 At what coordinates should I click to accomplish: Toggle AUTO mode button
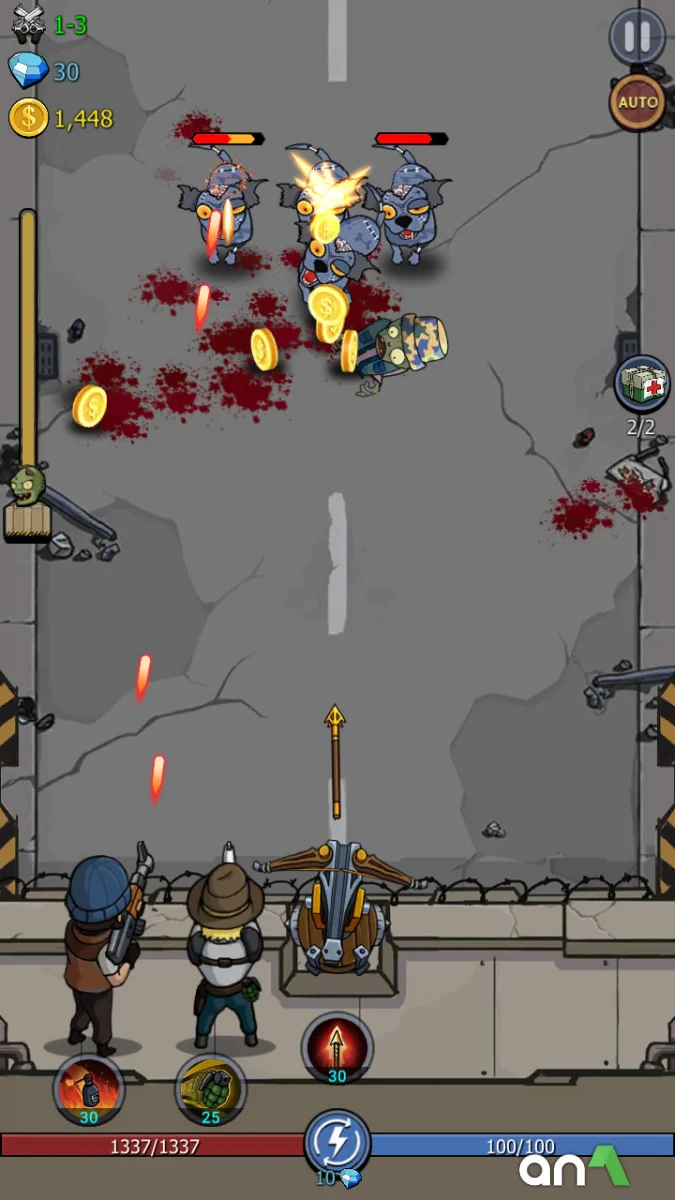pos(637,102)
